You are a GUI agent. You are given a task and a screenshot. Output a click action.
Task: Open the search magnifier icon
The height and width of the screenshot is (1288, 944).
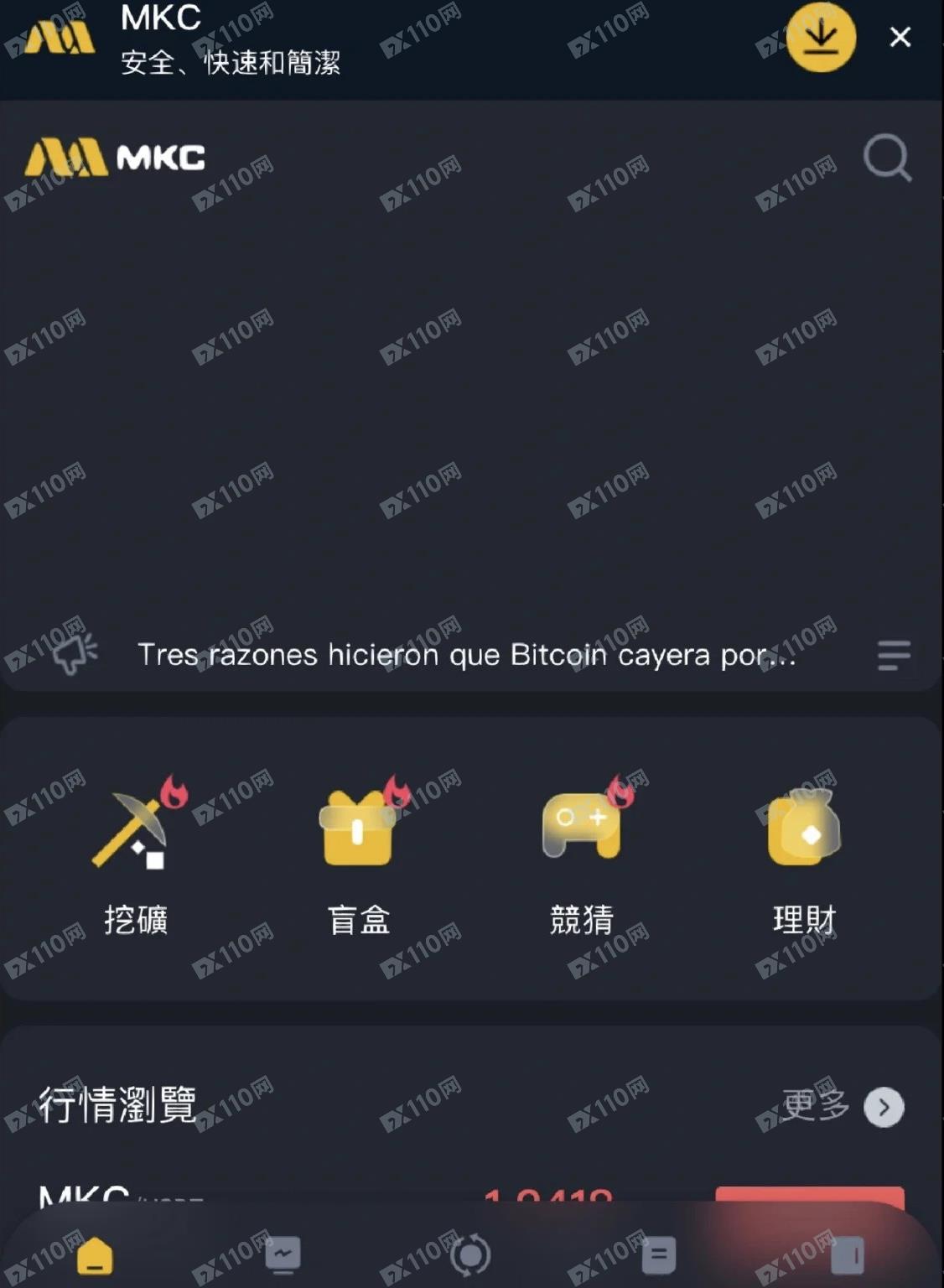pos(887,158)
